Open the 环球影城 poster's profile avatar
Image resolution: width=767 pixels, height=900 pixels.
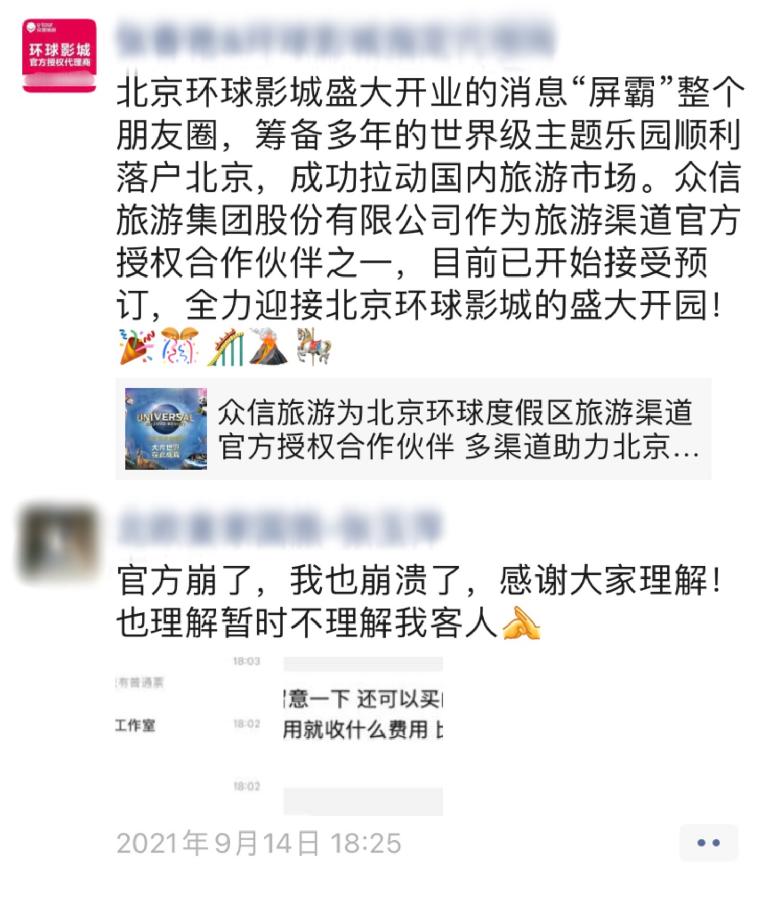[x=59, y=54]
